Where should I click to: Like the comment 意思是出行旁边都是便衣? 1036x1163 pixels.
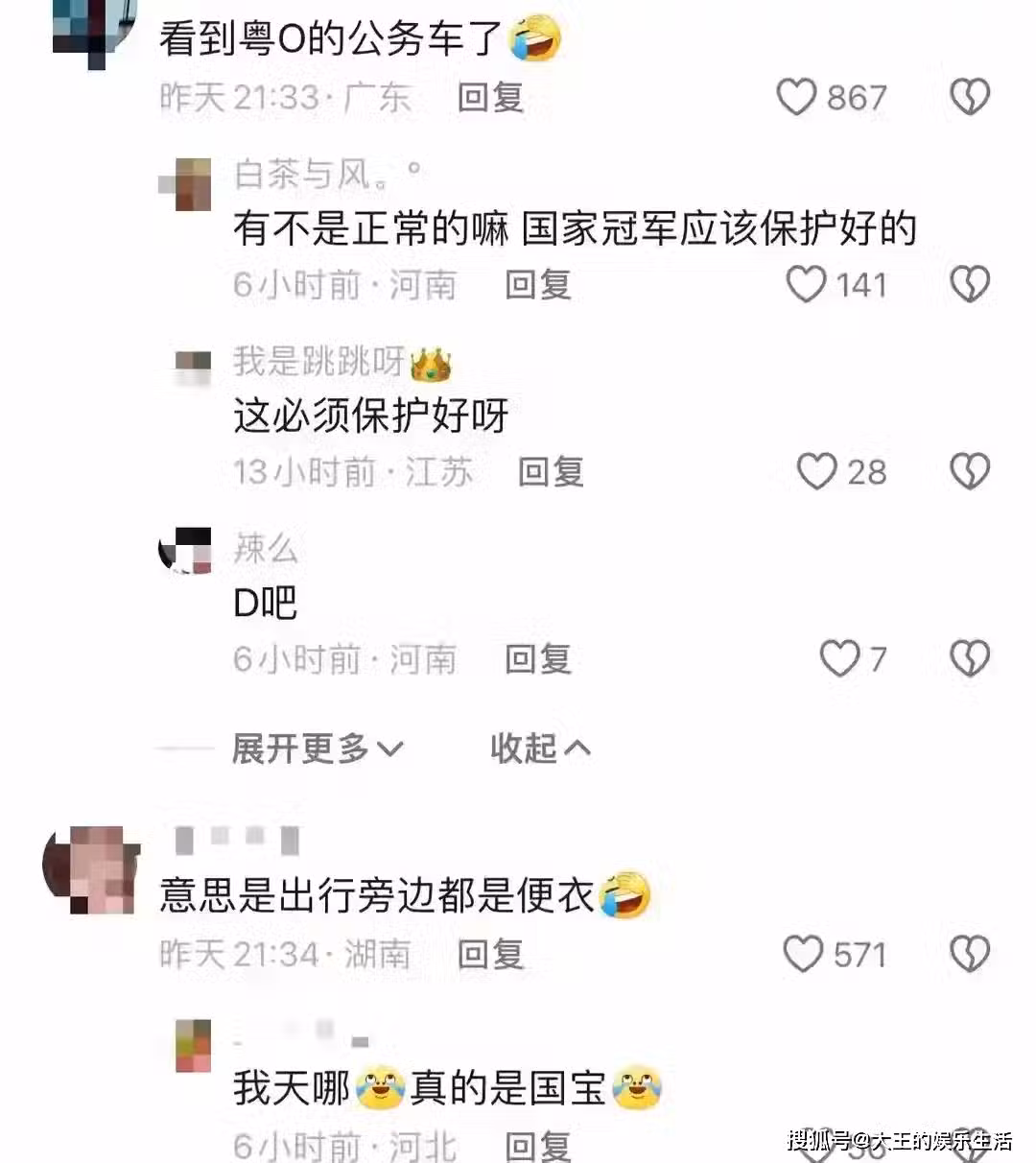pos(803,954)
